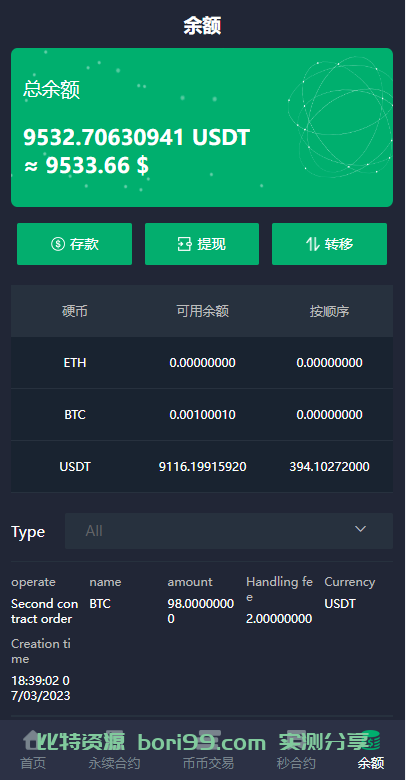
Task: Expand the Type dropdown showing All
Action: click(x=229, y=531)
